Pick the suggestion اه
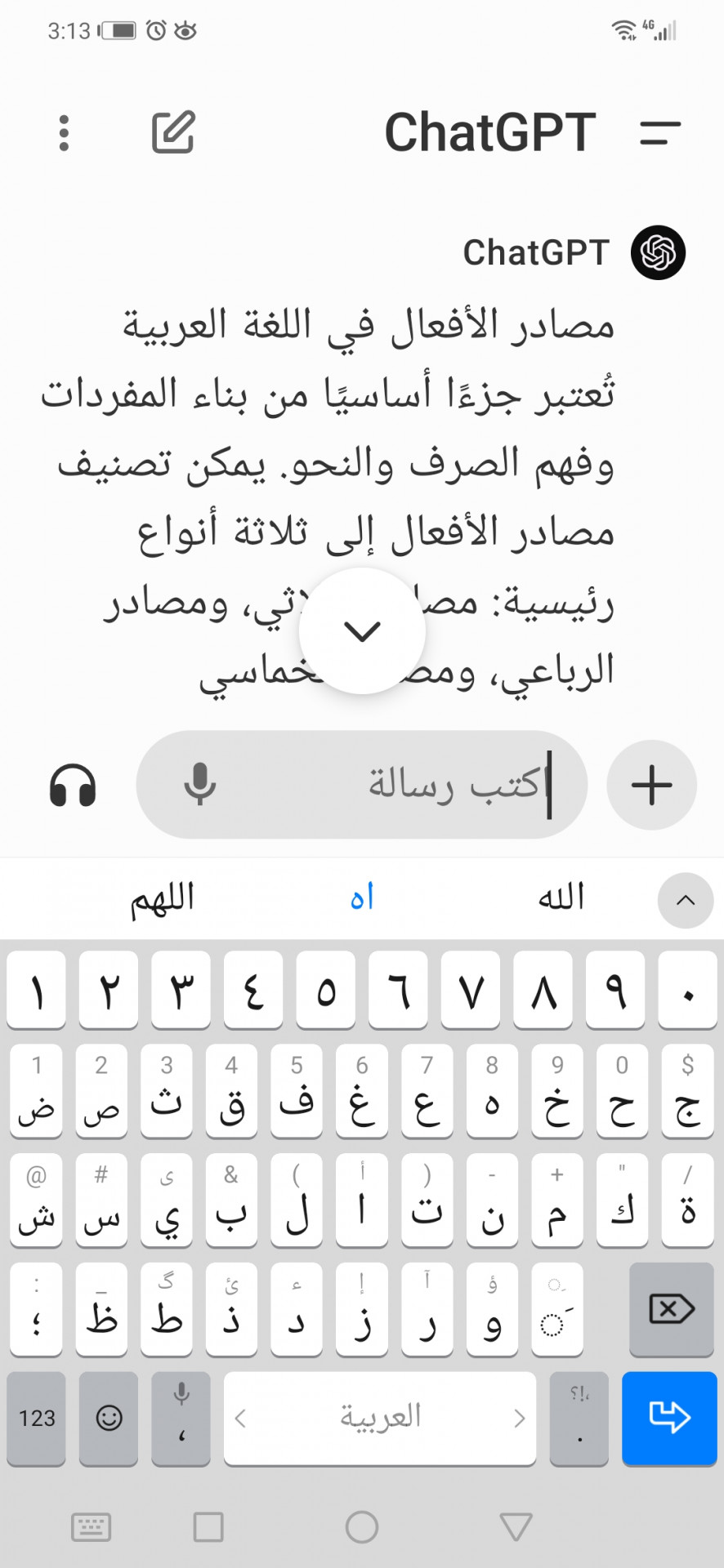 [362, 899]
